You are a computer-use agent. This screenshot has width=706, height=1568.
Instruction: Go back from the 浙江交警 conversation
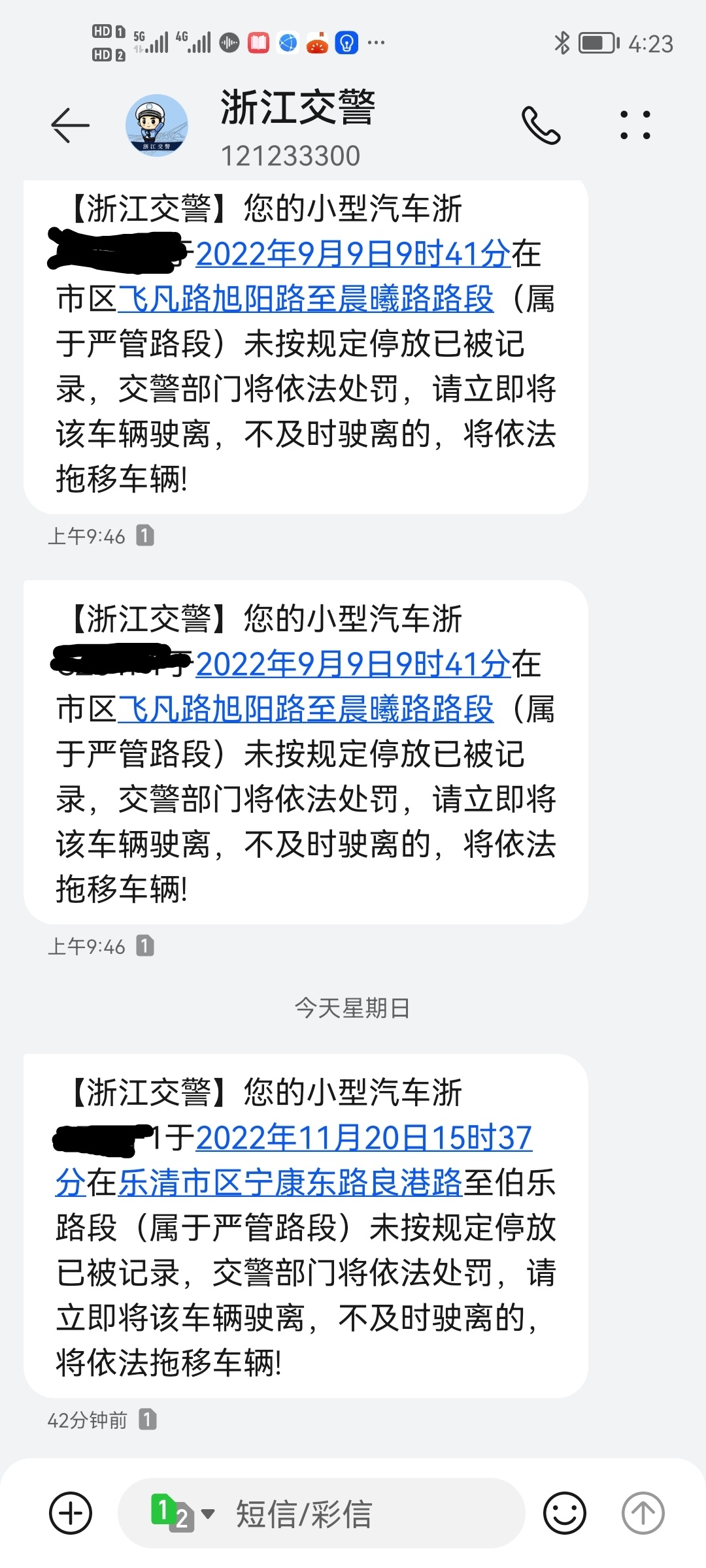coord(70,125)
